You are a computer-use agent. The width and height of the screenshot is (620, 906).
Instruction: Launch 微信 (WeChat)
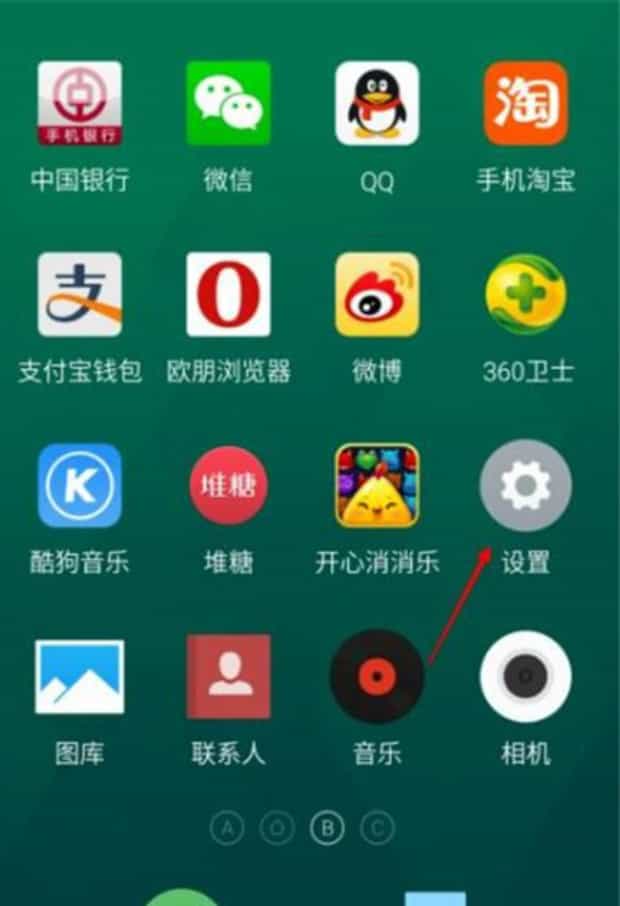pos(228,104)
